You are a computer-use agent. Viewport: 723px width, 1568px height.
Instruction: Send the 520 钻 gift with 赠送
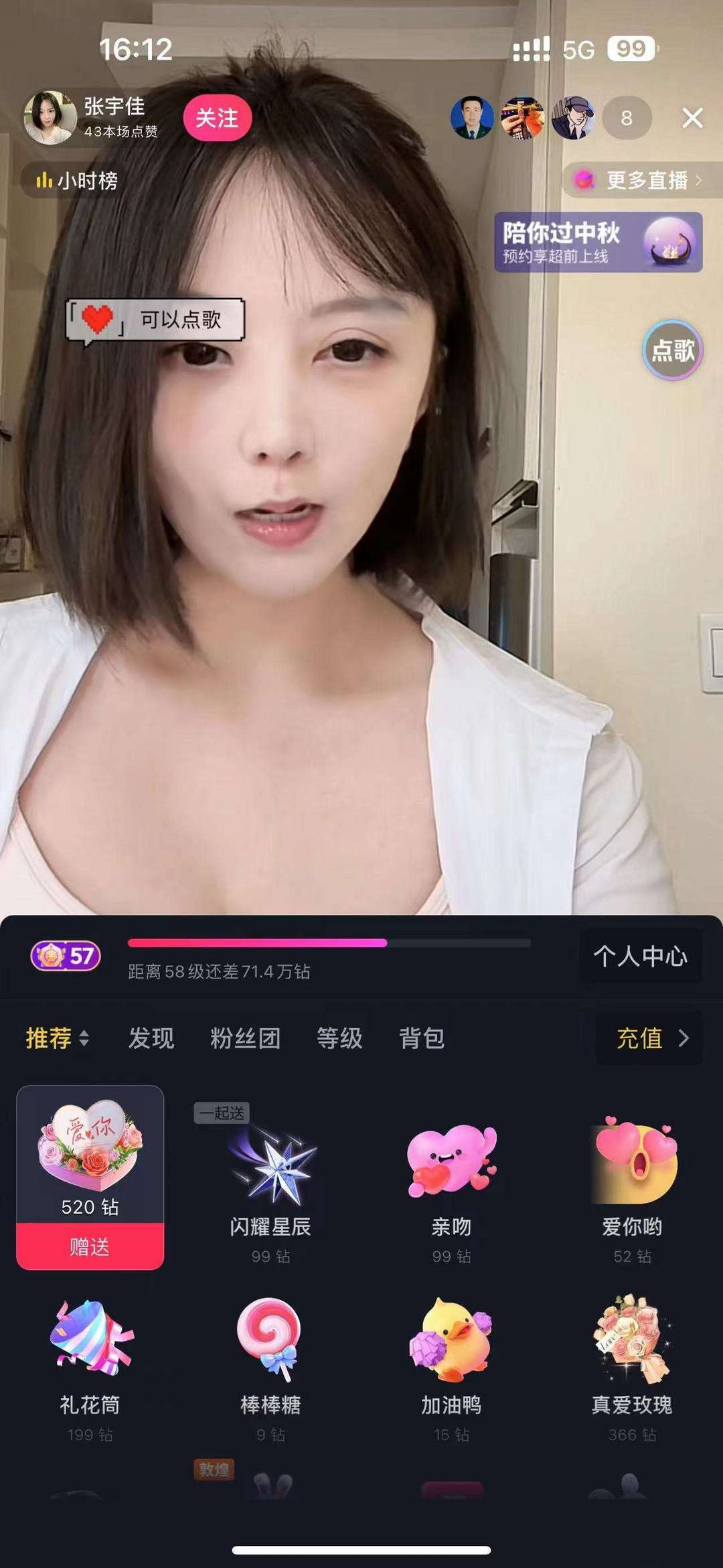pyautogui.click(x=90, y=1246)
